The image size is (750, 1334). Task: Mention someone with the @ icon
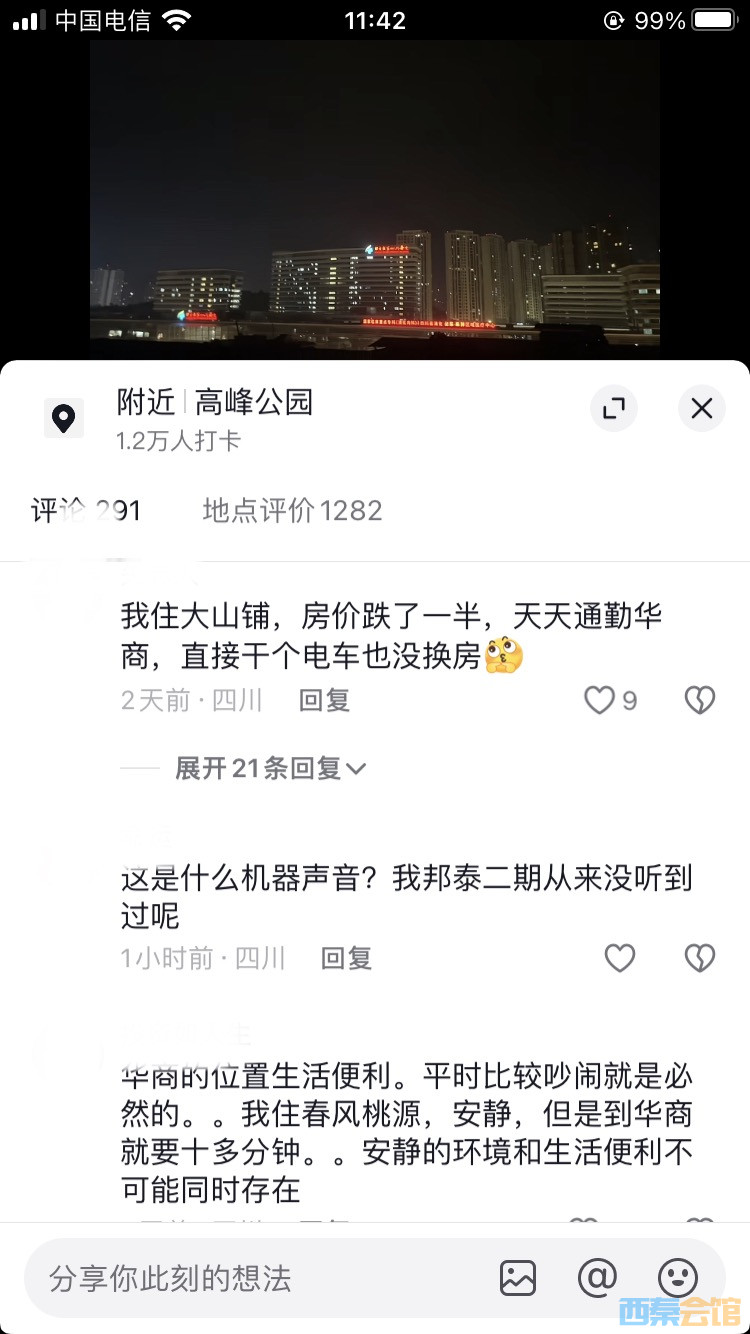coord(597,1278)
